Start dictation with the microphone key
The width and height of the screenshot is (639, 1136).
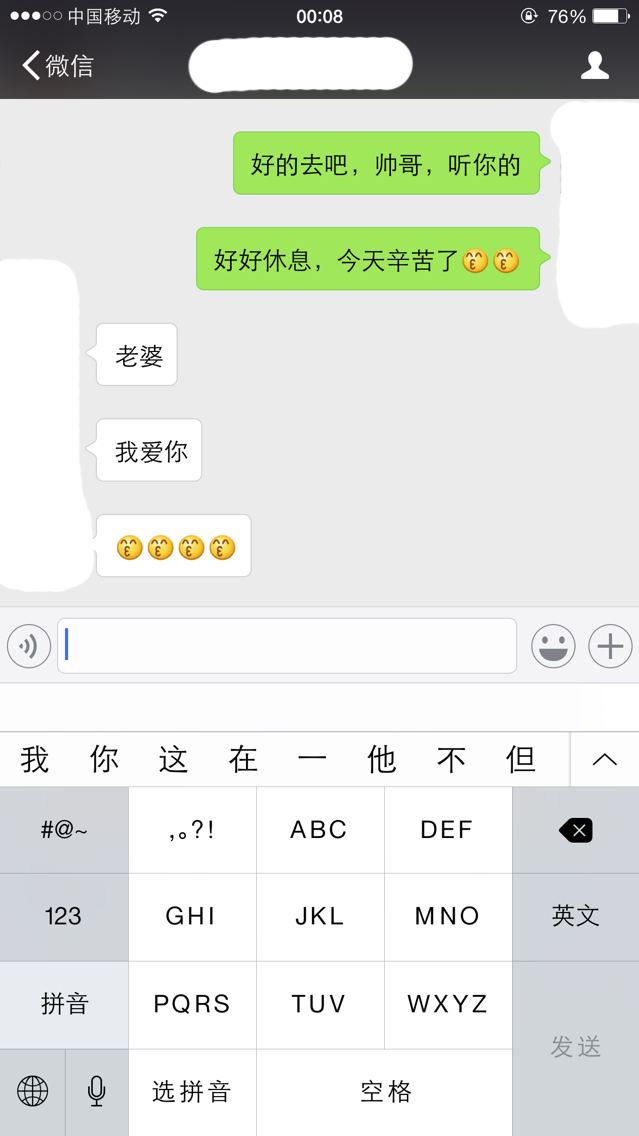[x=96, y=1093]
